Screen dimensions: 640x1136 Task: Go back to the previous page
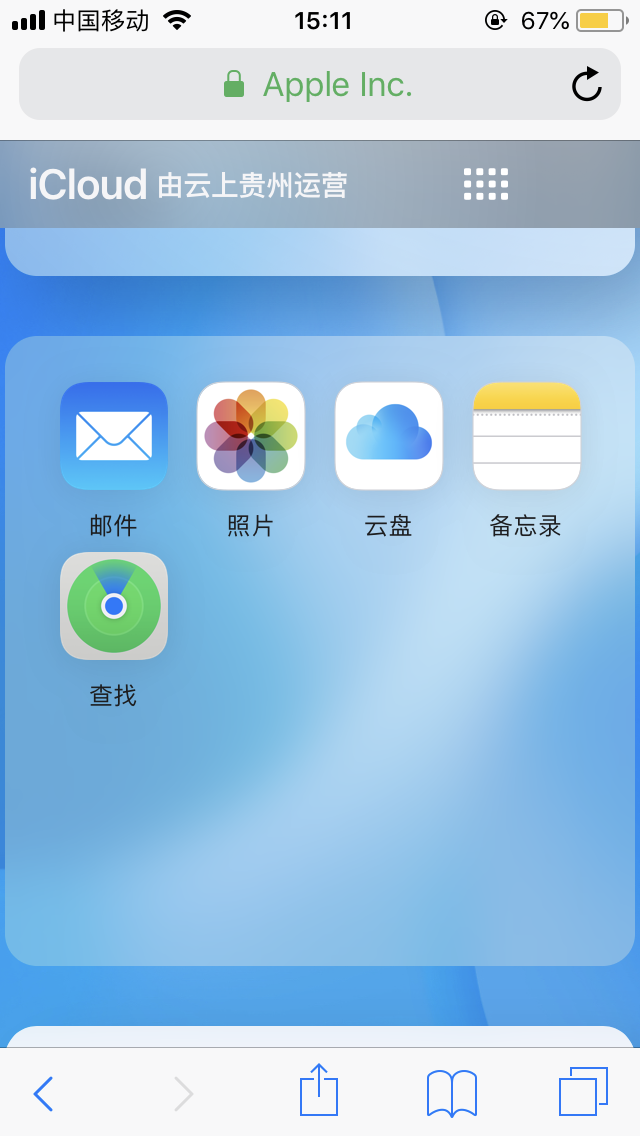[43, 1093]
